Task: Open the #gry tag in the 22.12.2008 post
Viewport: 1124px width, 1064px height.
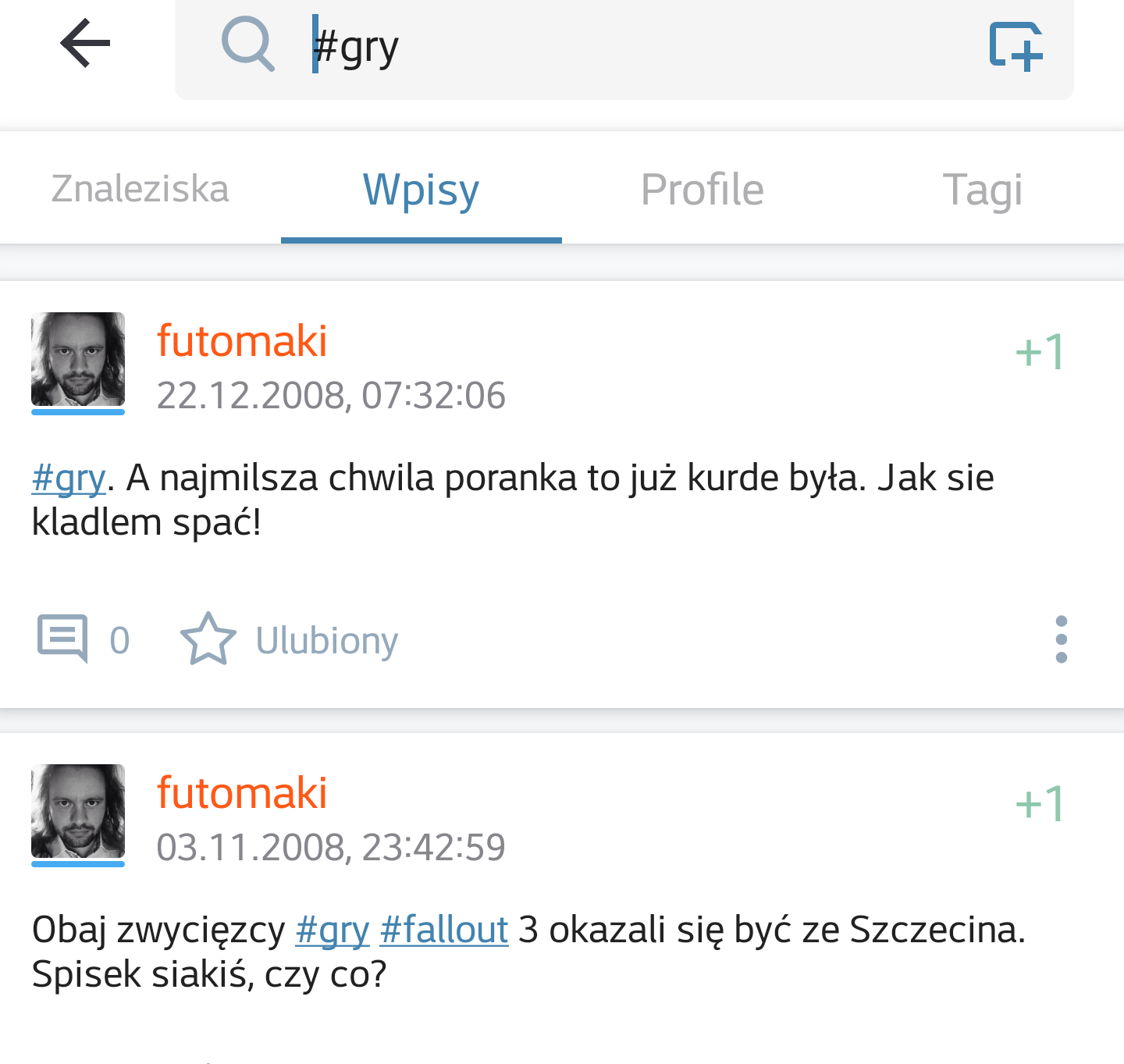Action: coord(69,478)
